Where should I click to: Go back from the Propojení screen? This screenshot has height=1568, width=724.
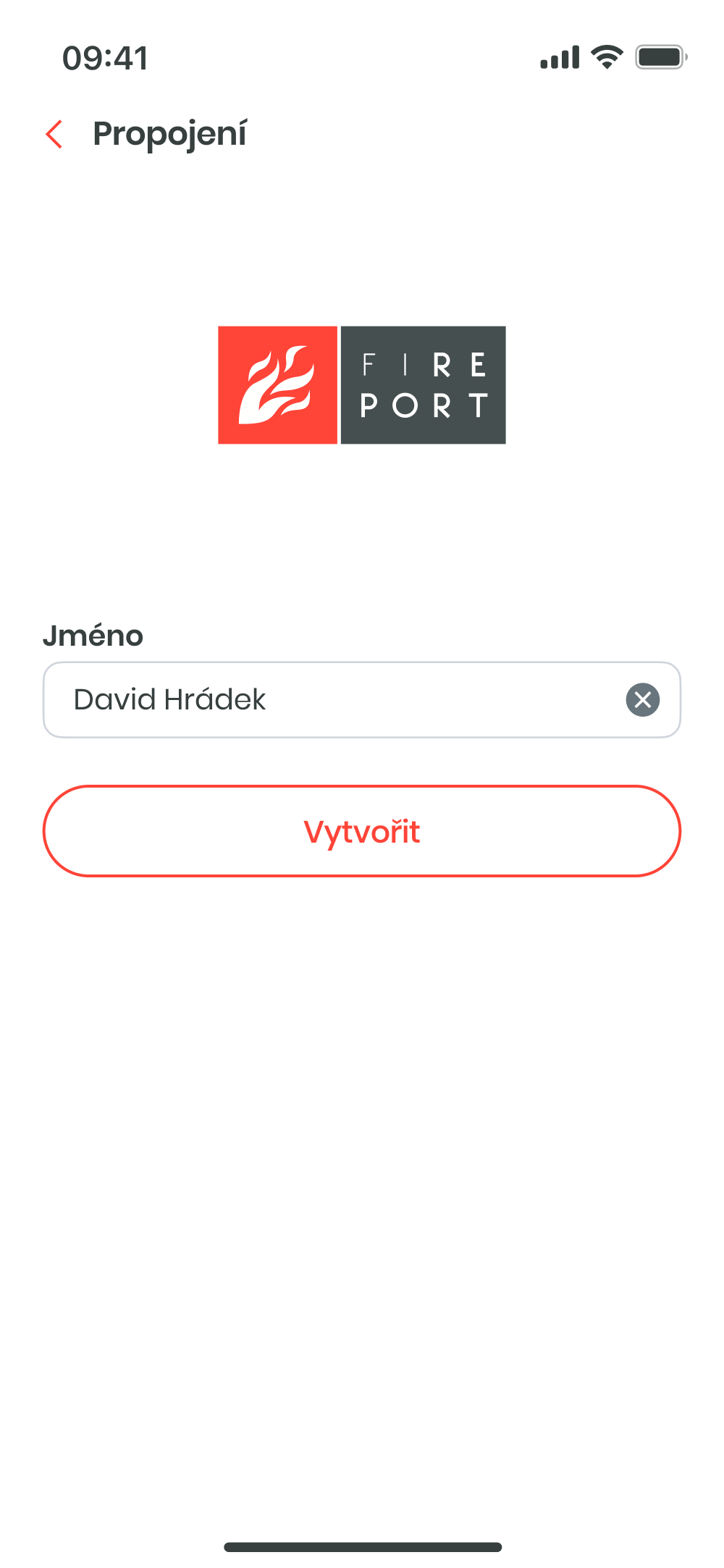click(54, 135)
